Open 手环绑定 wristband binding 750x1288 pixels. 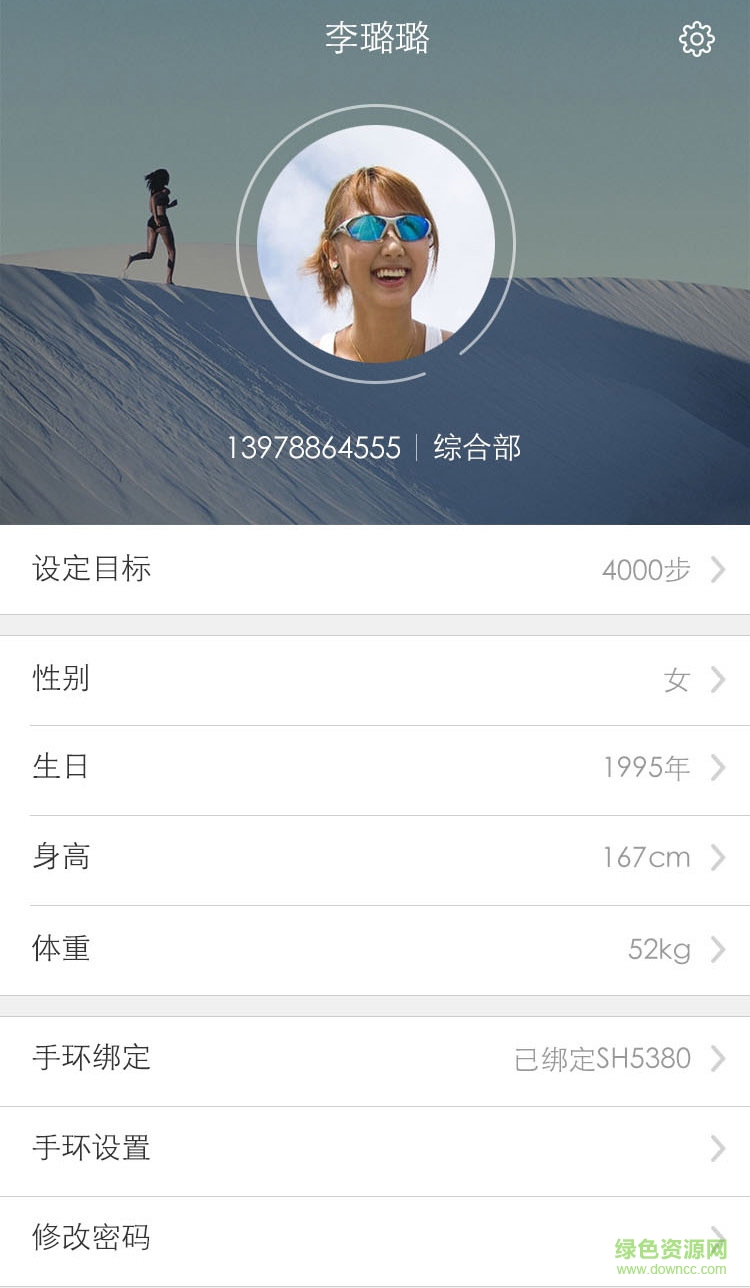pyautogui.click(x=375, y=1058)
